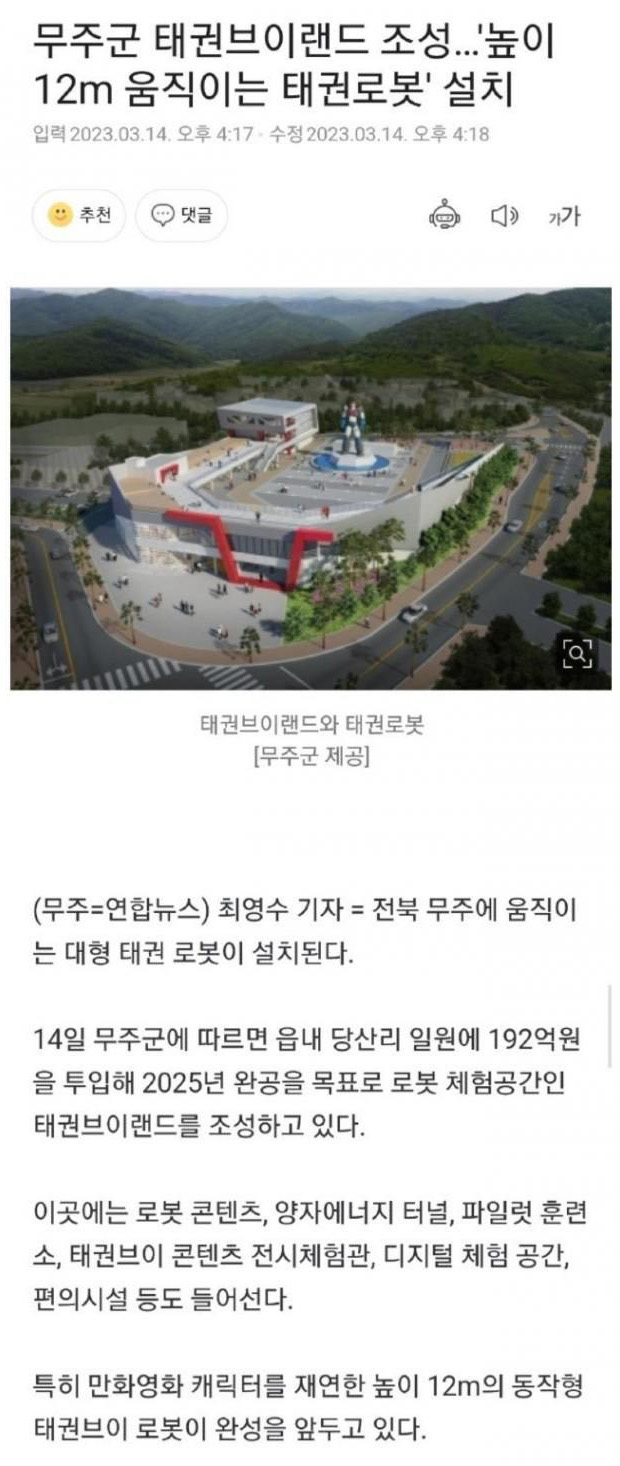Enlarge the Taekwon V Land image

click(578, 656)
